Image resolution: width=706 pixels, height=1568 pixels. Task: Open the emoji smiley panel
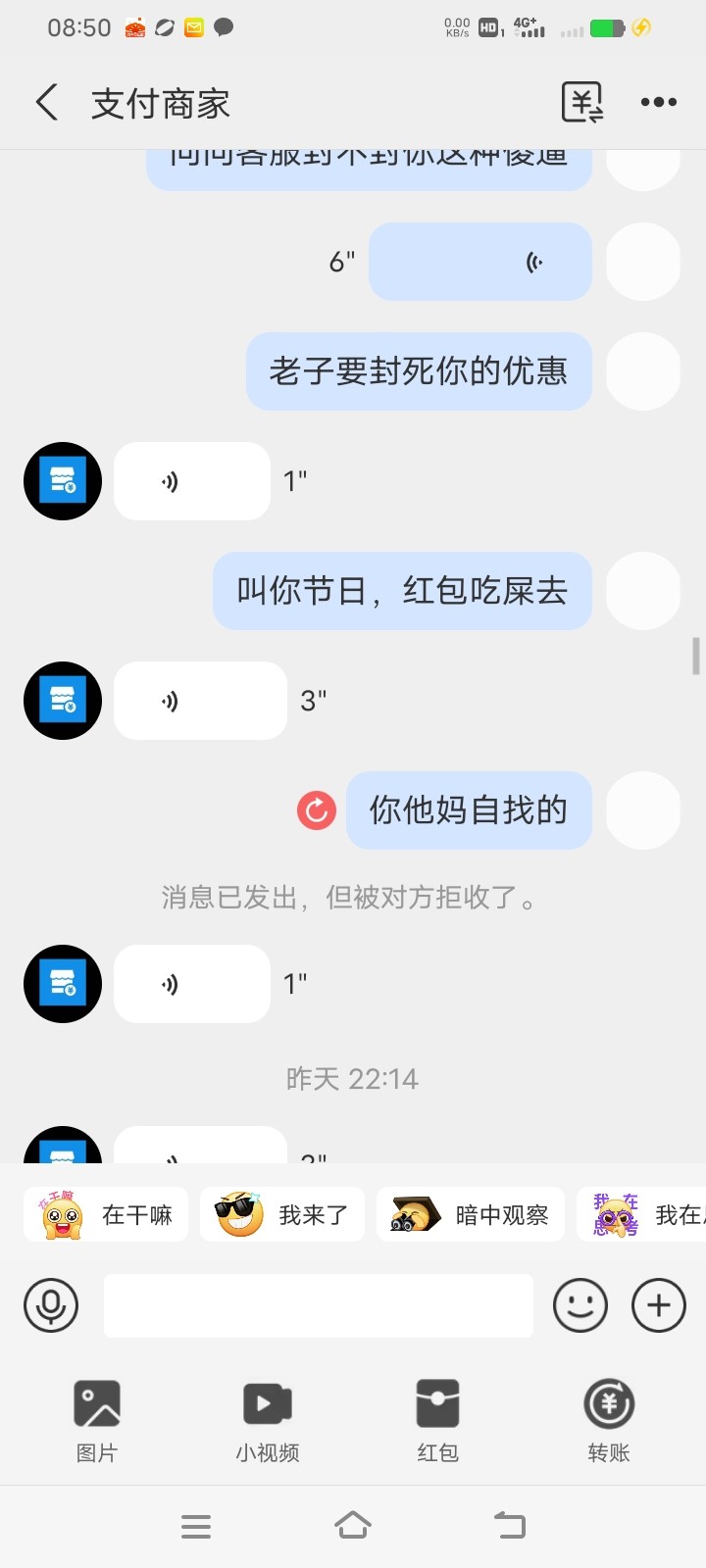click(x=580, y=1305)
